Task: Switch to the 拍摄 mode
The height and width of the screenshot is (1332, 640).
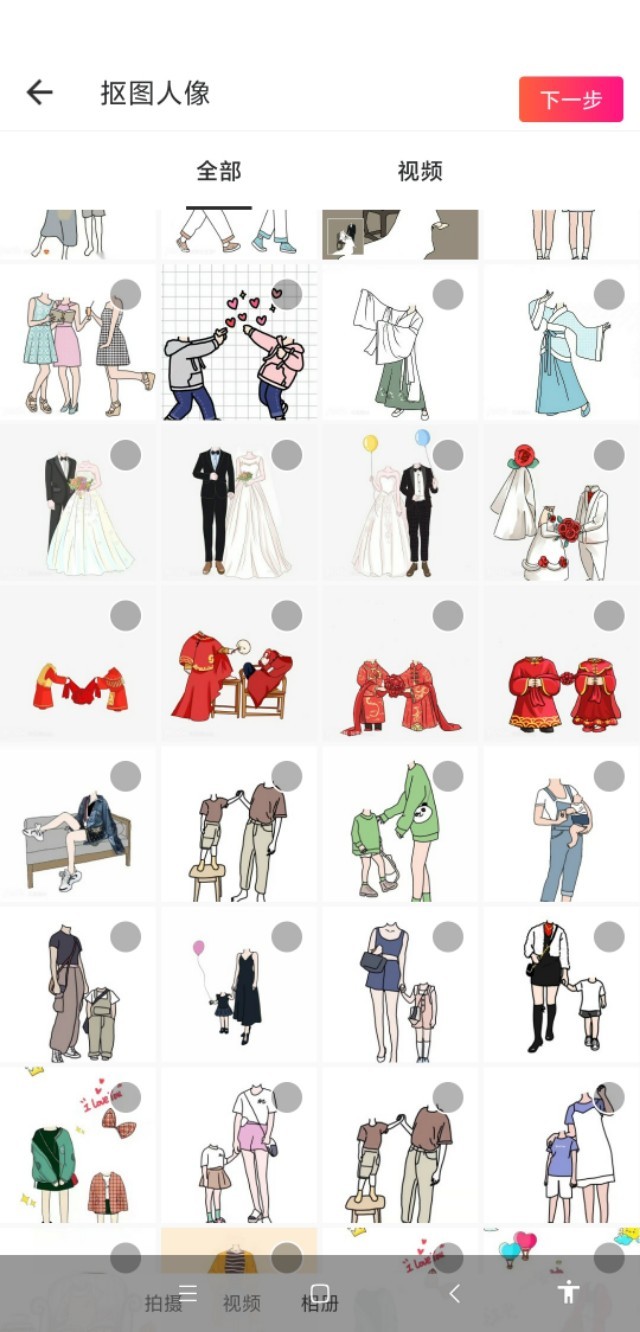Action: coord(163,1303)
